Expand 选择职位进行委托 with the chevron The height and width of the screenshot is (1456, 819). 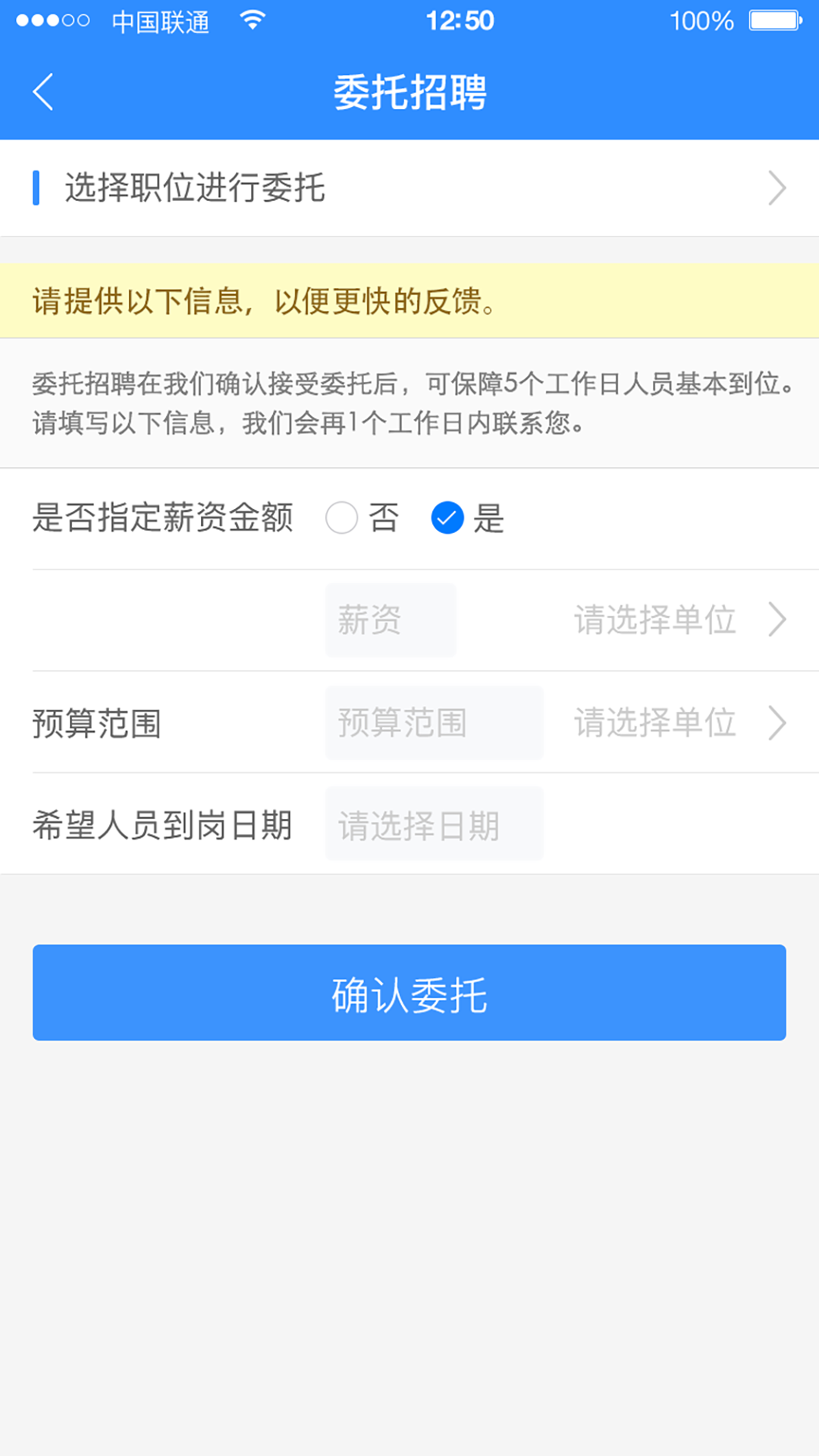click(x=776, y=188)
